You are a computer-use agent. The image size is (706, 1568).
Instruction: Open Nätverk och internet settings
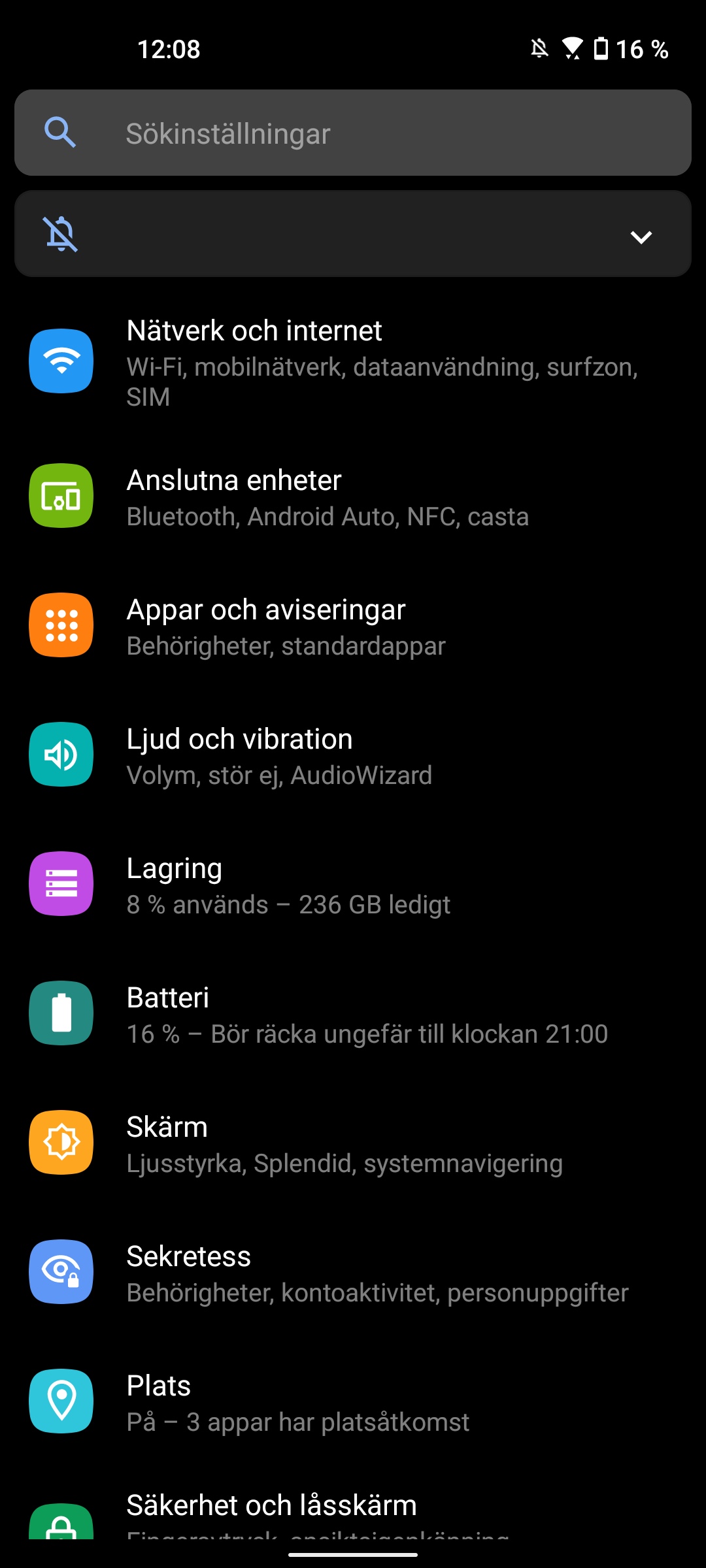353,362
